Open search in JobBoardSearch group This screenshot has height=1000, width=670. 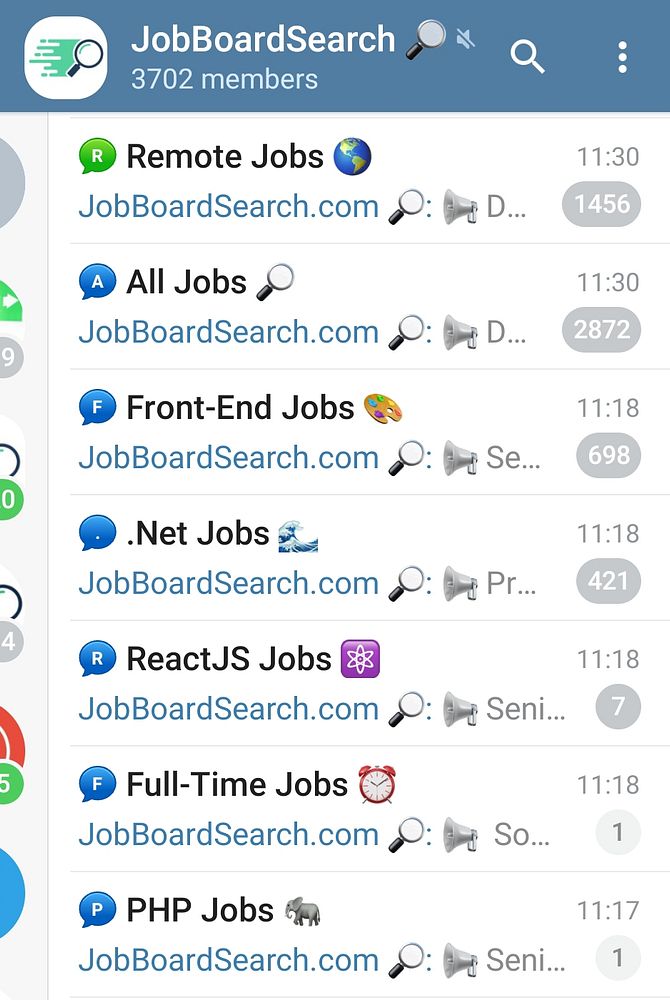click(x=527, y=57)
